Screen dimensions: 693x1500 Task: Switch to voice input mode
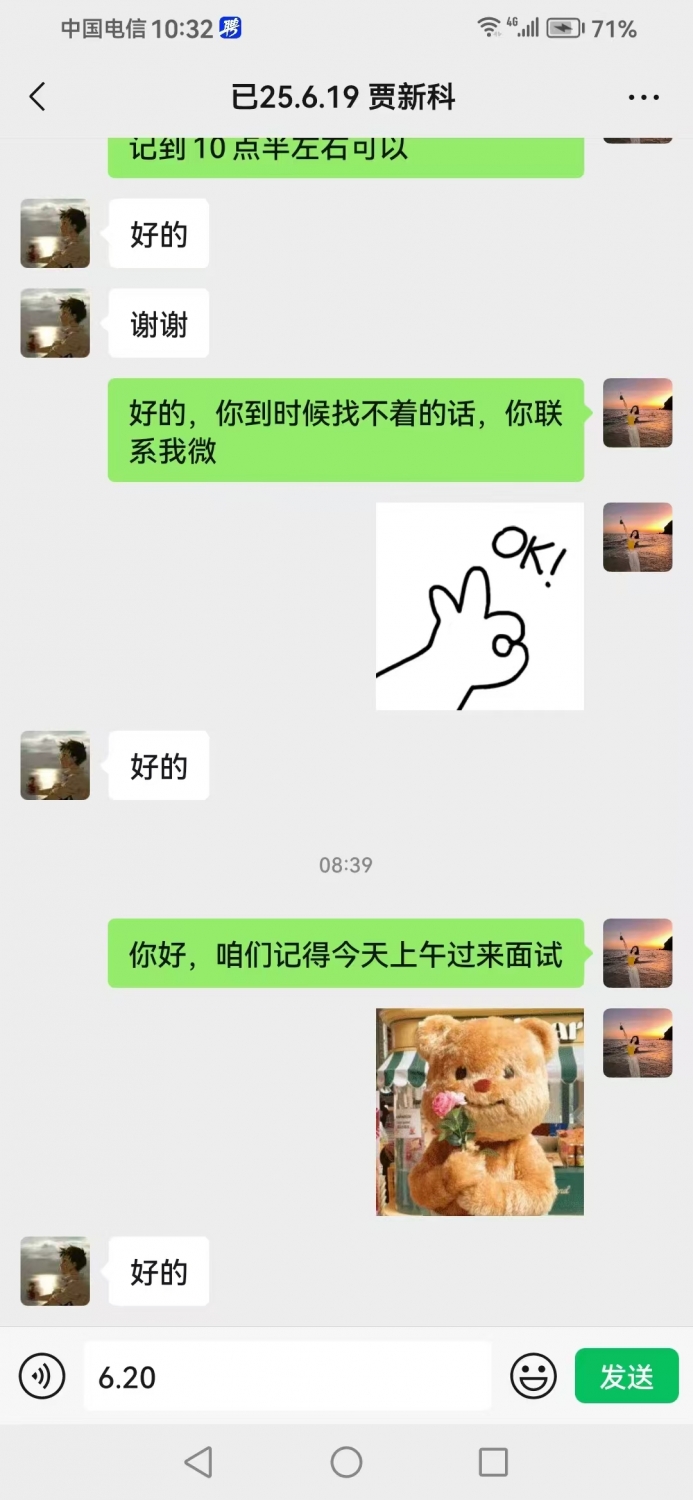[x=42, y=1377]
